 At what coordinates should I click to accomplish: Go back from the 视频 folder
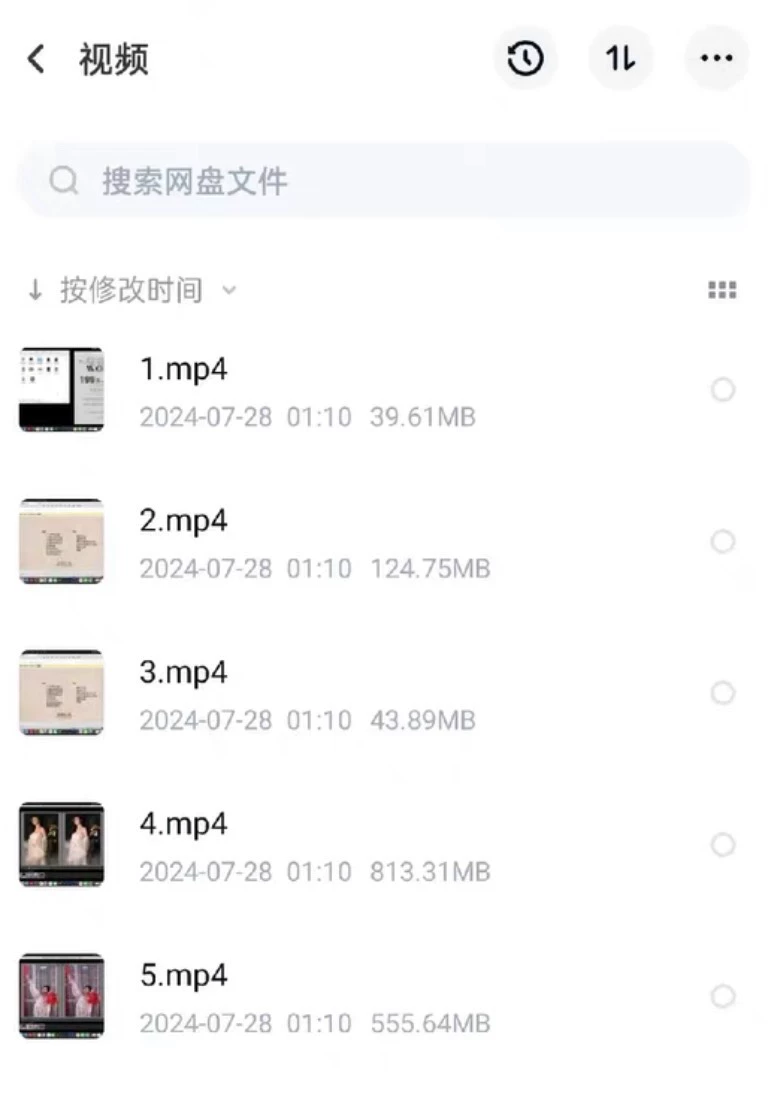pos(36,59)
